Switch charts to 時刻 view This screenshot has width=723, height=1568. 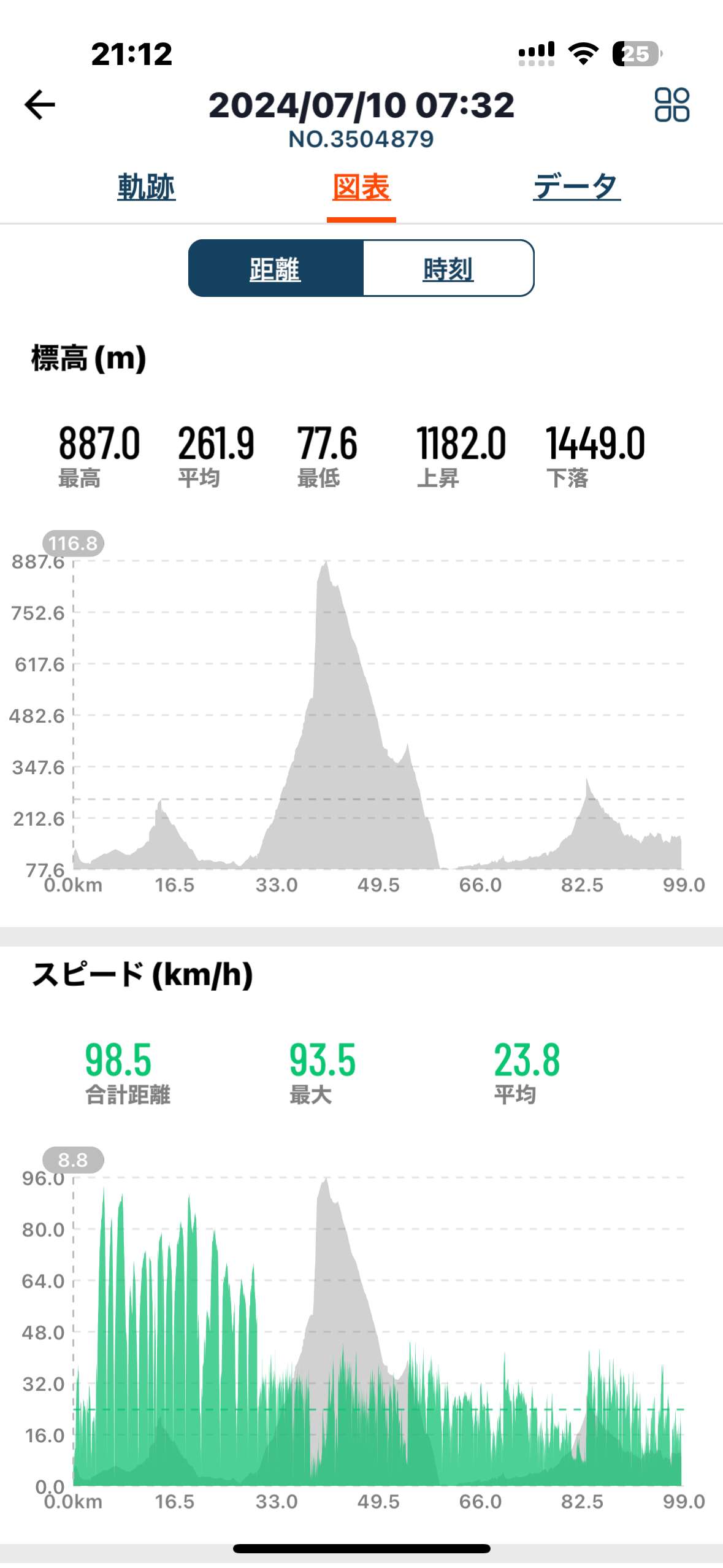448,269
